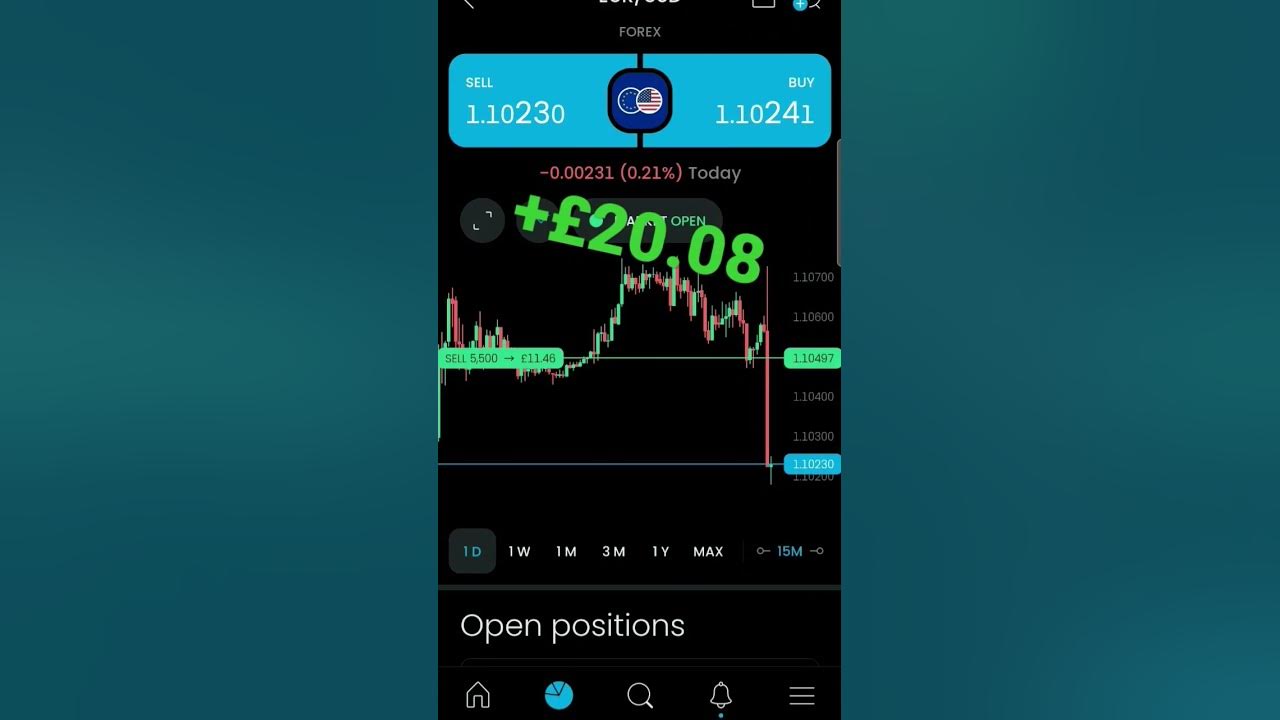Image resolution: width=1280 pixels, height=720 pixels.
Task: Change the 15M candle interval
Action: [x=790, y=551]
